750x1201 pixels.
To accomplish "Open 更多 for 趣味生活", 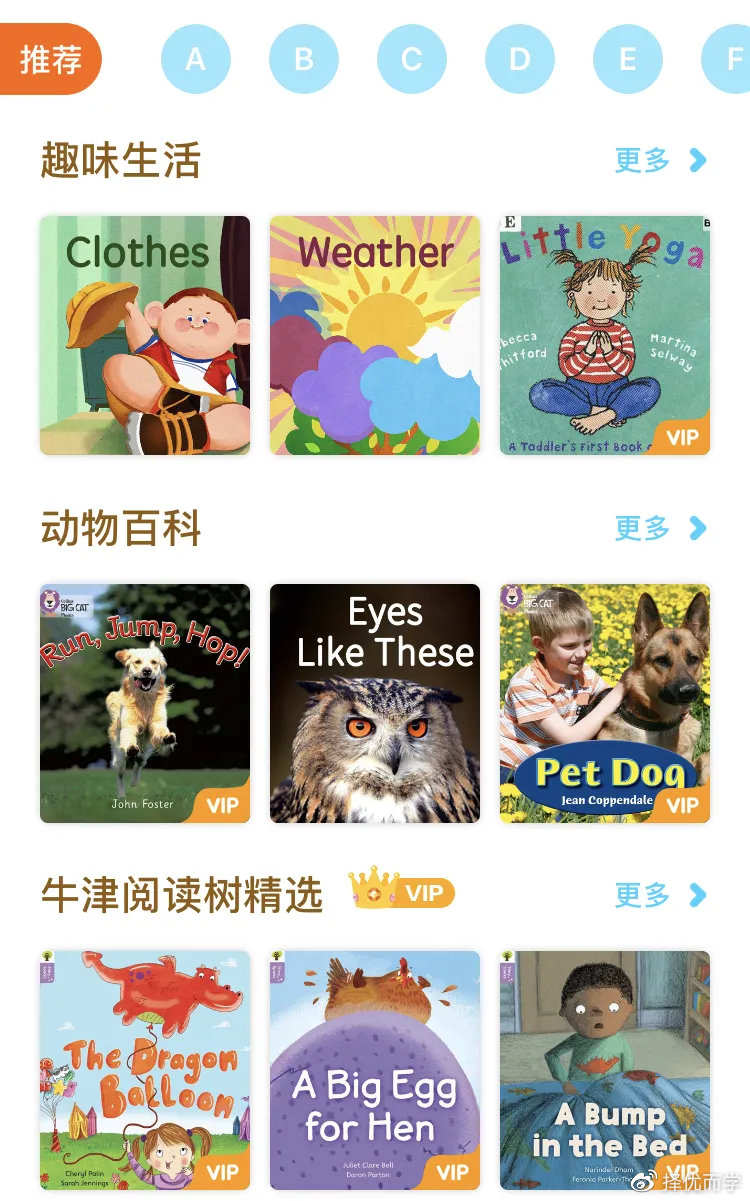I will point(660,160).
